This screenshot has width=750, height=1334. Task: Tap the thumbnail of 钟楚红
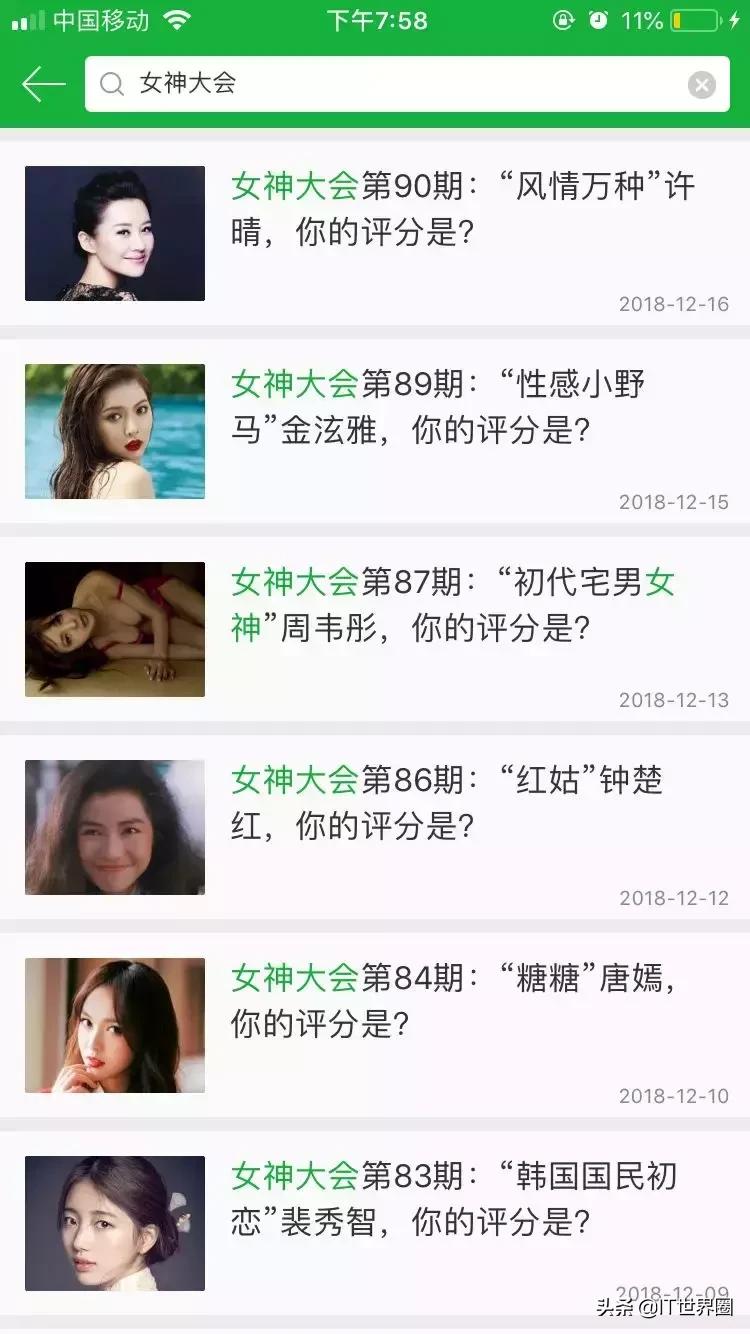click(114, 827)
